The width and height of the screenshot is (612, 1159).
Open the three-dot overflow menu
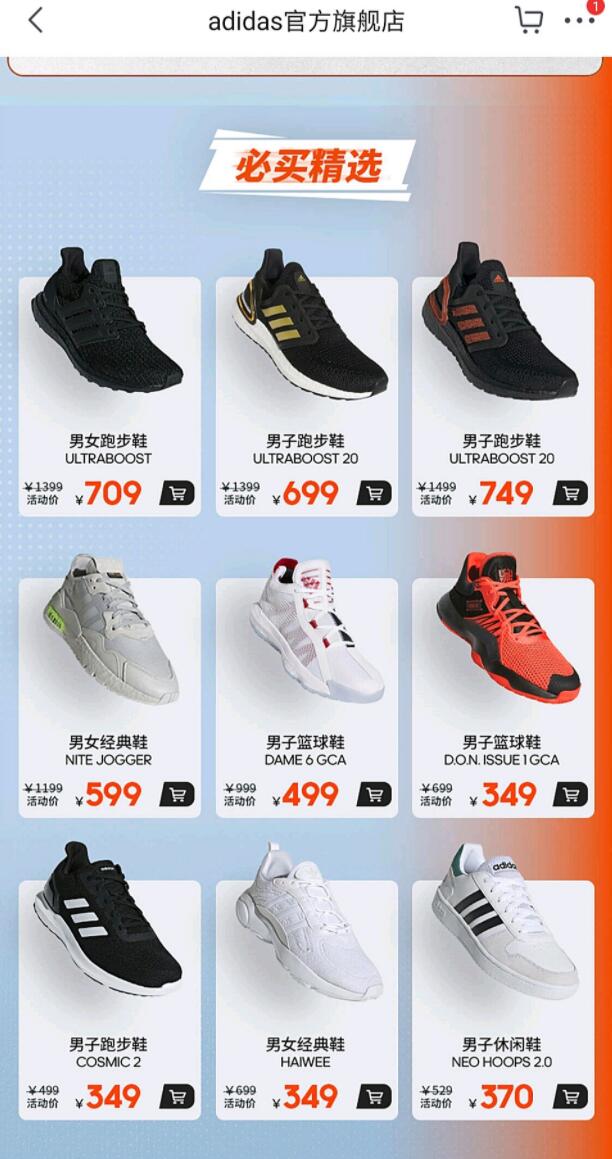(x=579, y=20)
